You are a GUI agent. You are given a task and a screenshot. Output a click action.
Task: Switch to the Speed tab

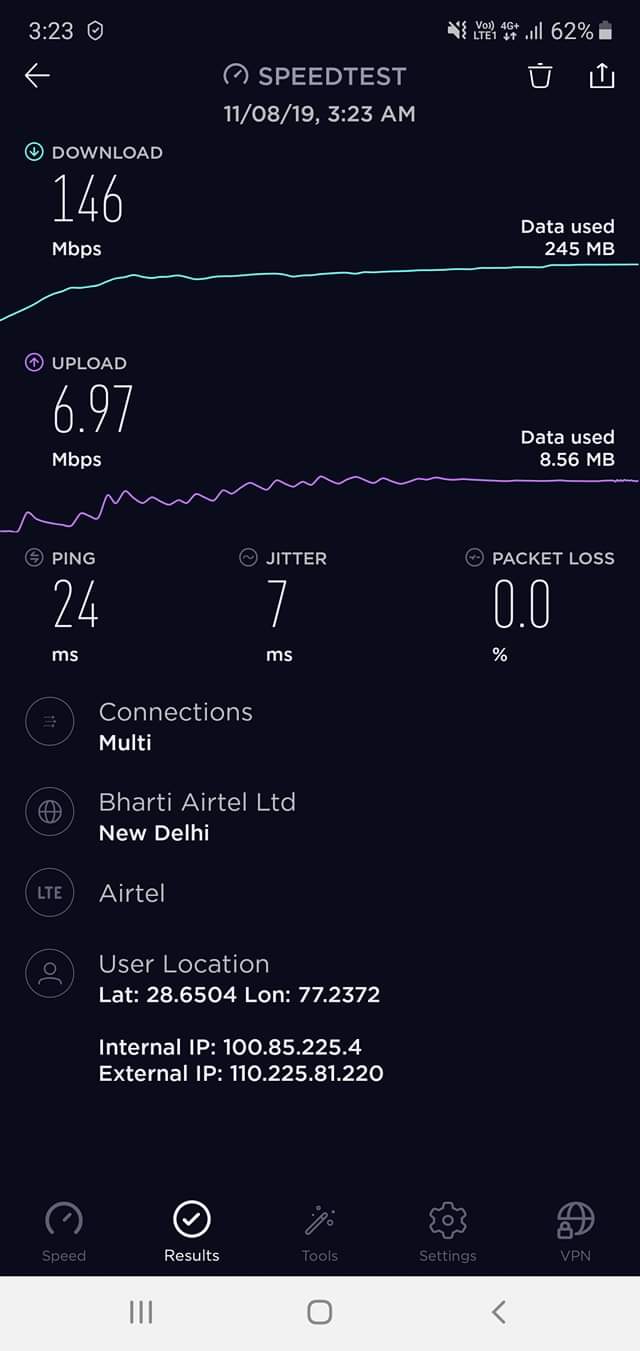(x=64, y=1232)
